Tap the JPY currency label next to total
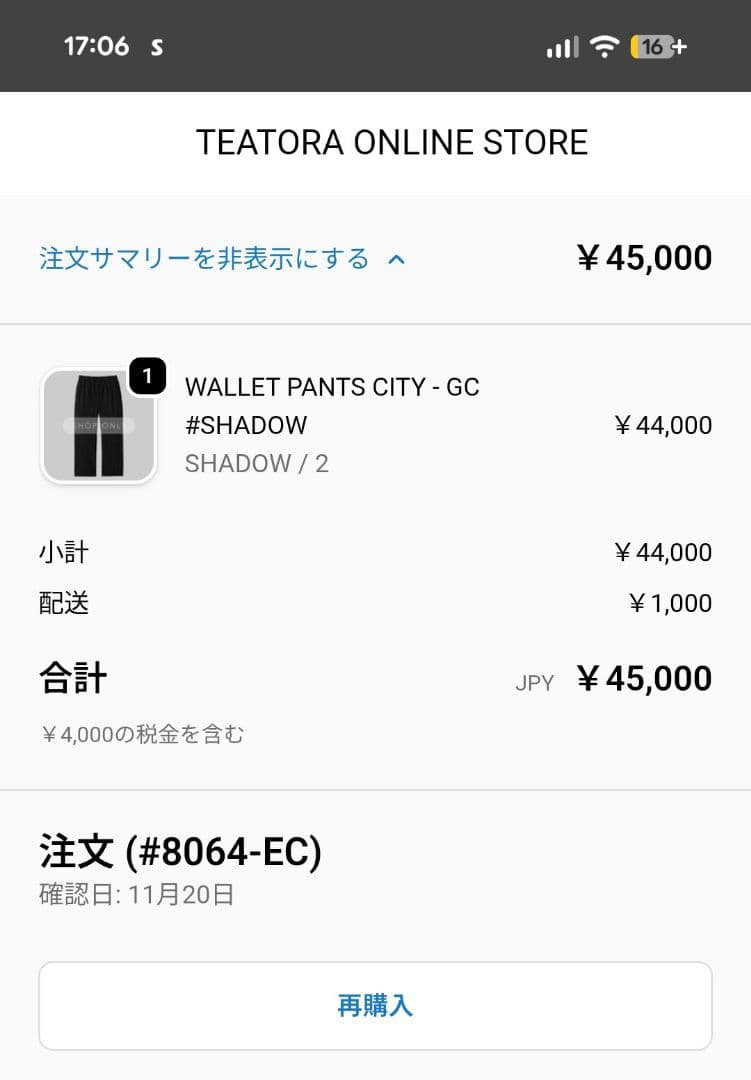Viewport: 751px width, 1080px height. click(534, 681)
